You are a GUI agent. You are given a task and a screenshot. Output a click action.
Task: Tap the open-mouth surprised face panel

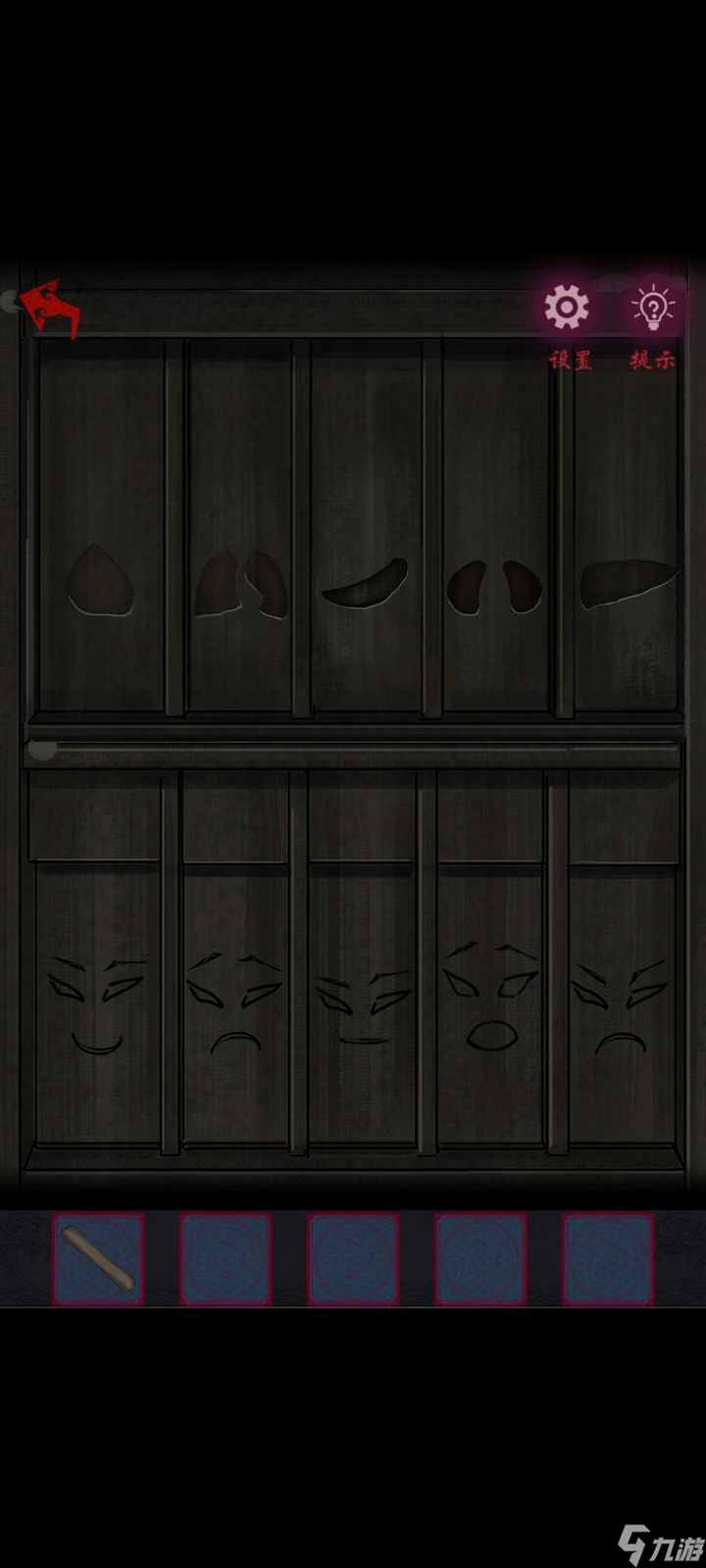(492, 1000)
